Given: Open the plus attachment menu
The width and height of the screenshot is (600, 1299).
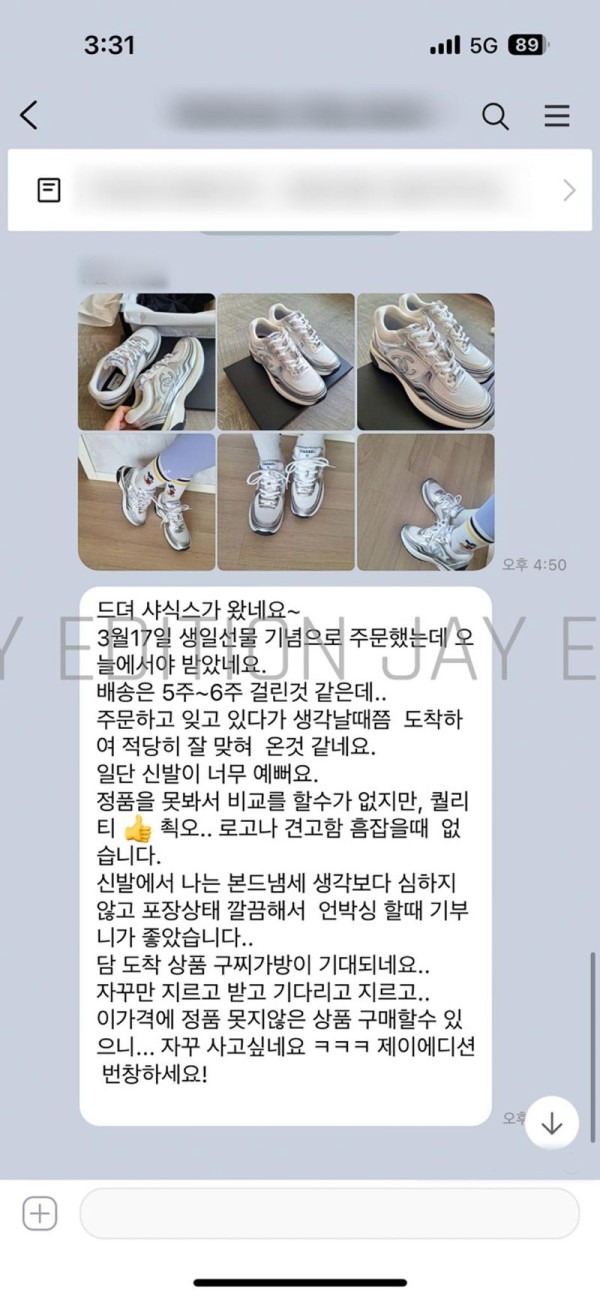Looking at the screenshot, I should (40, 1214).
